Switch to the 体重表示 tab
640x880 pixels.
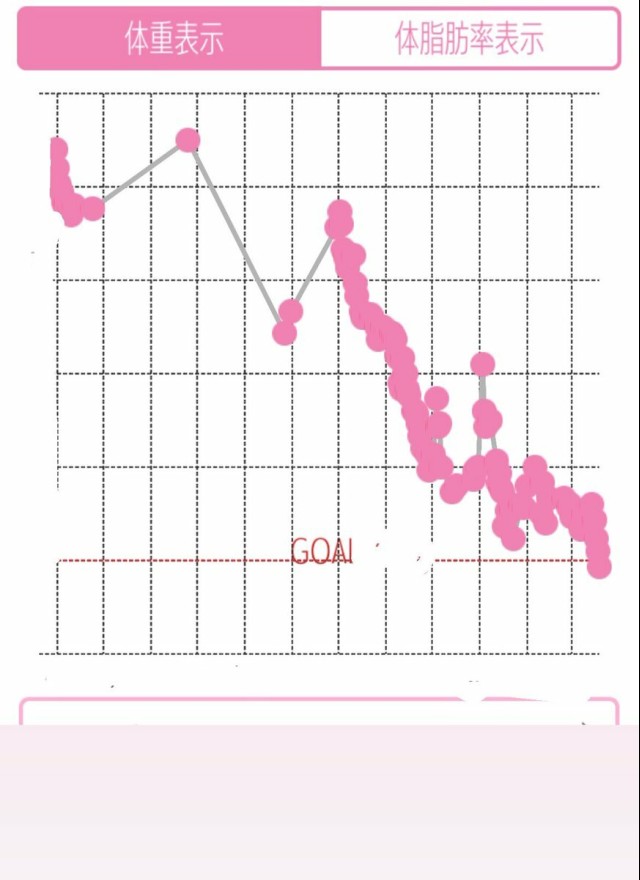pyautogui.click(x=172, y=39)
